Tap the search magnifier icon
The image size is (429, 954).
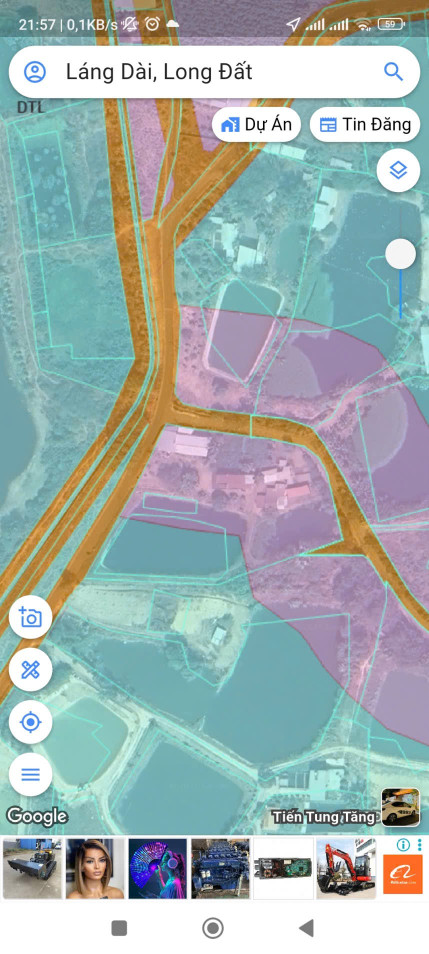pyautogui.click(x=394, y=72)
